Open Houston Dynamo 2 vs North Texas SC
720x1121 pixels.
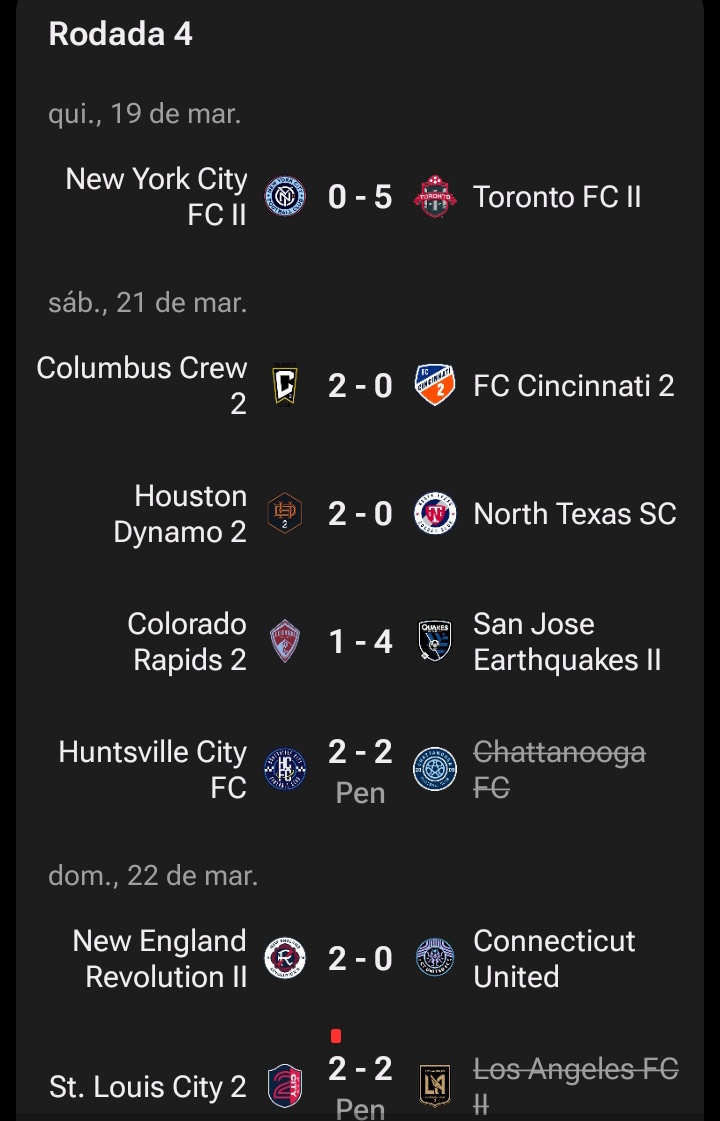click(x=360, y=514)
